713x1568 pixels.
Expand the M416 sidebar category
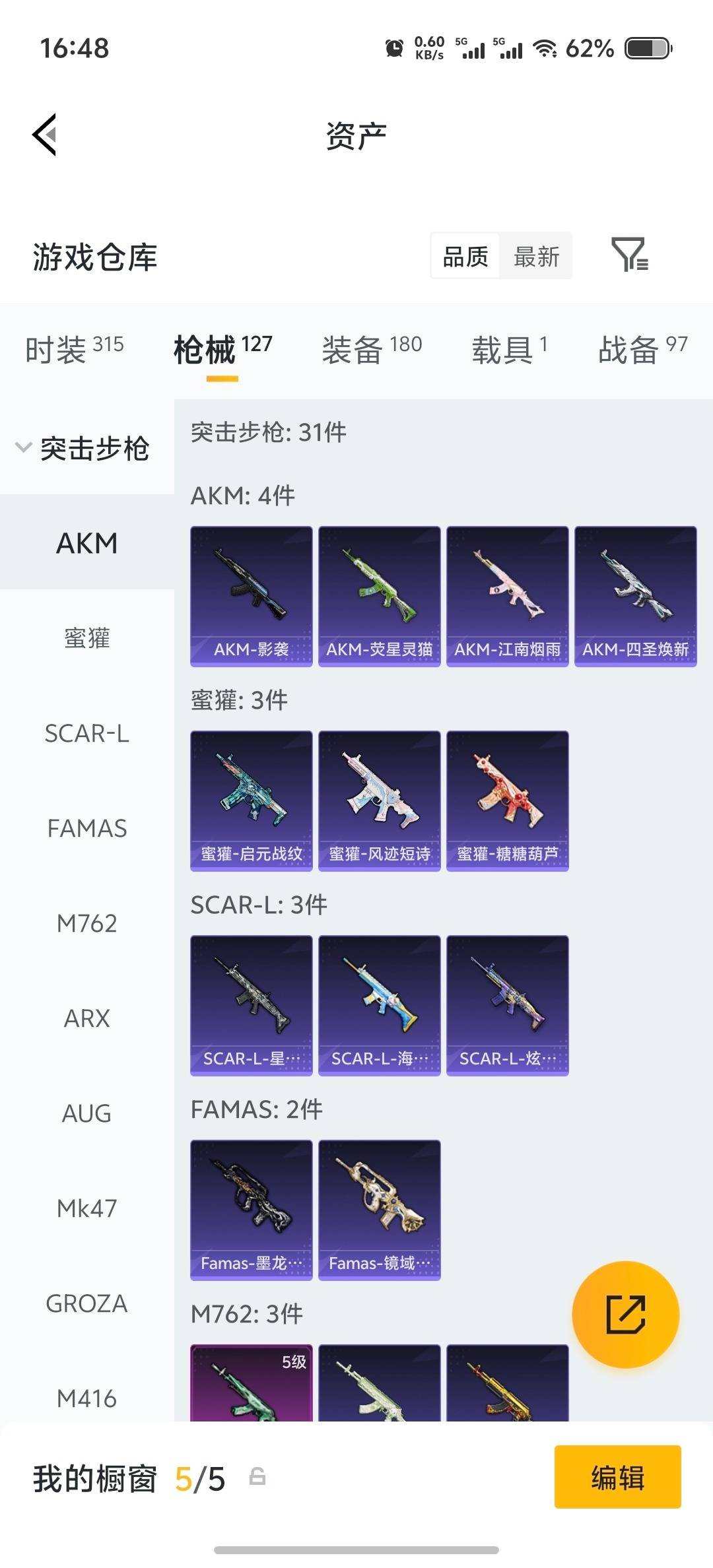click(86, 1399)
